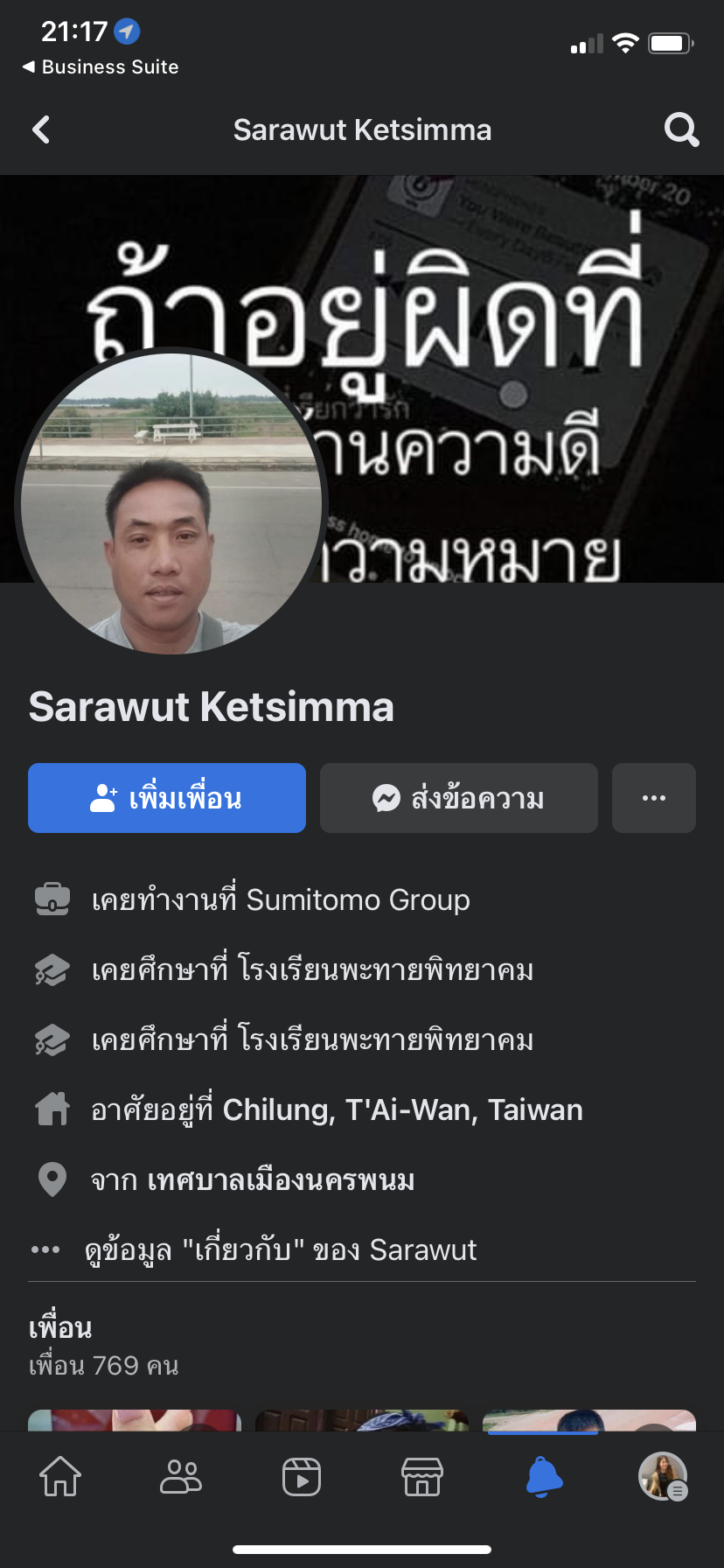Open the notifications bell tab
724x1568 pixels.
(543, 1477)
